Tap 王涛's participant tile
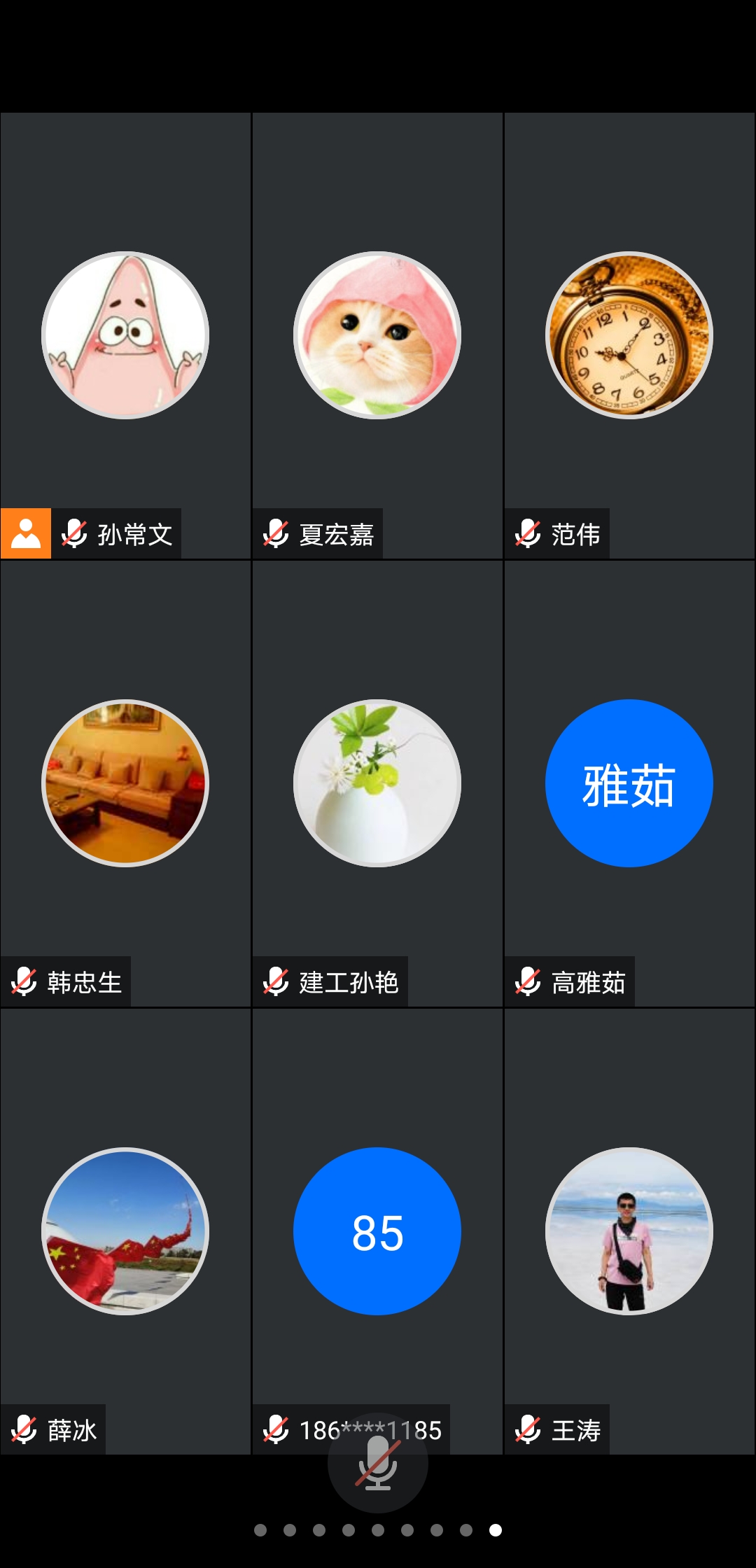The width and height of the screenshot is (756, 1568). (629, 1231)
